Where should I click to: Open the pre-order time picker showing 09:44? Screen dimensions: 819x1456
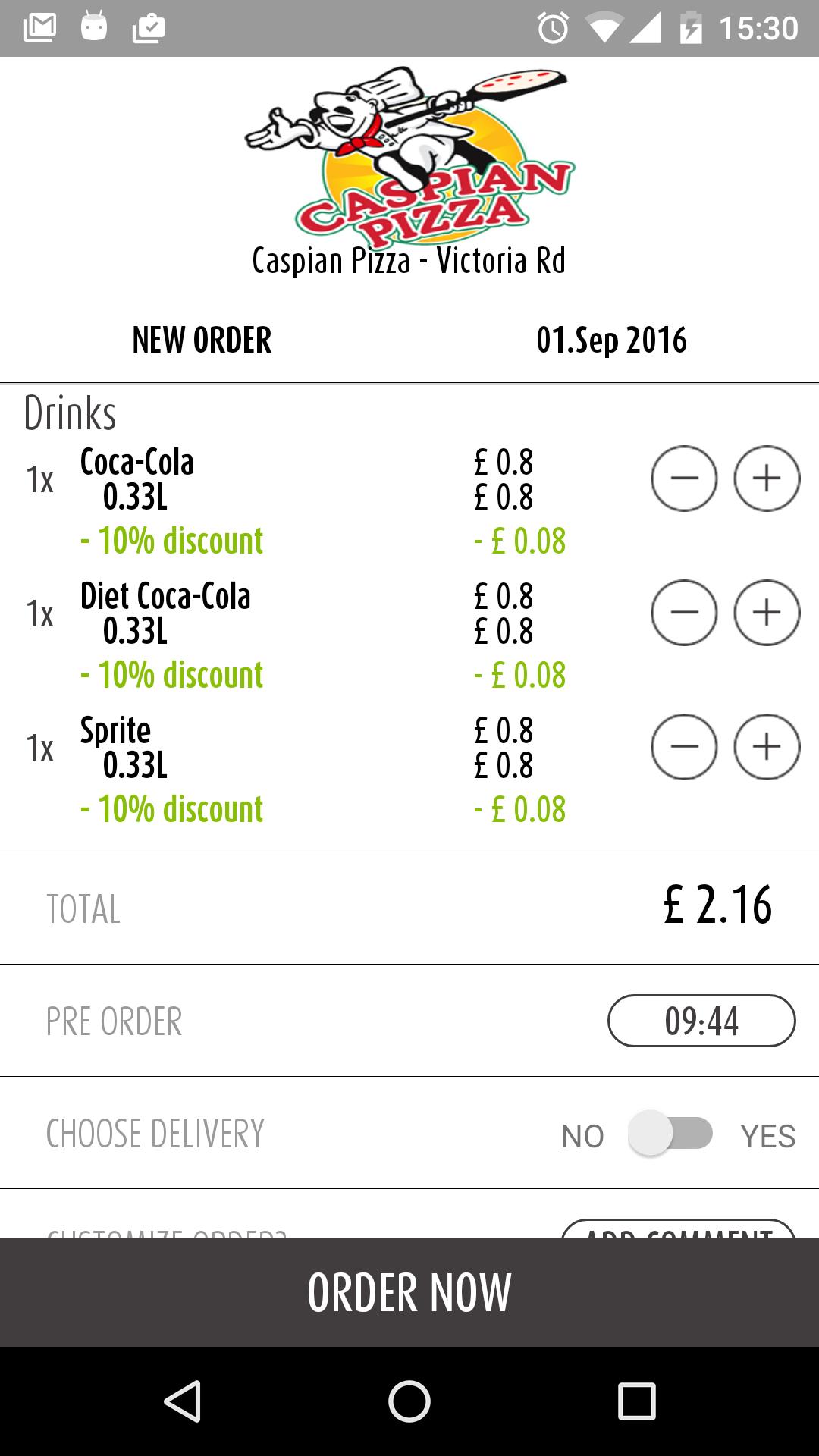[701, 1020]
